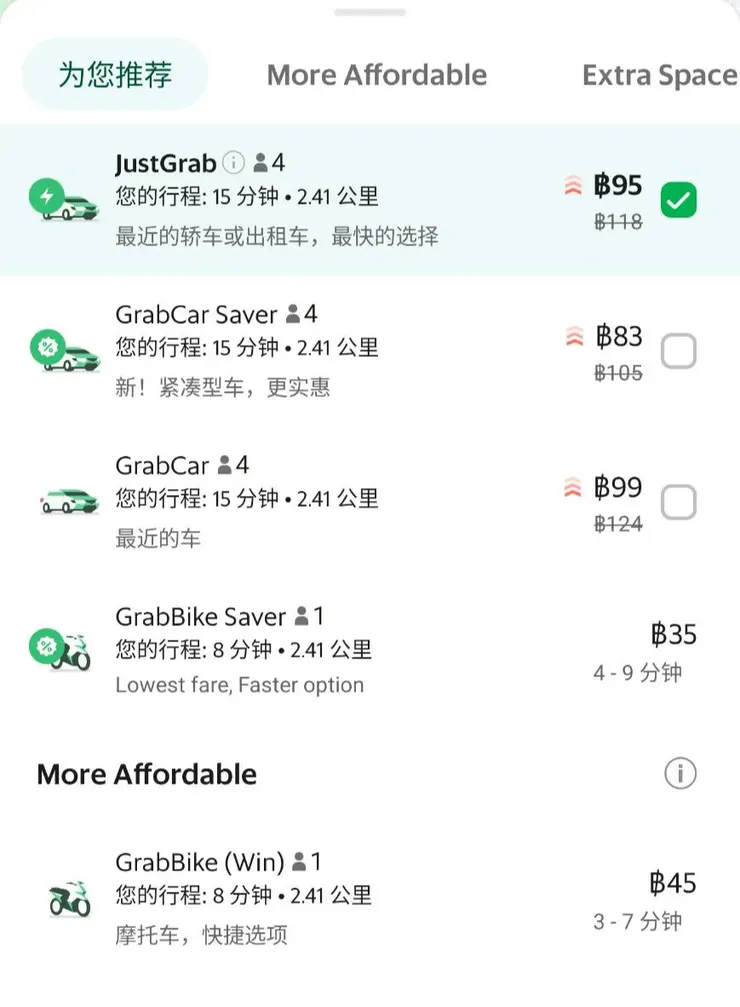This screenshot has width=740, height=1007.
Task: Select the GrabCar checkbox
Action: click(x=679, y=501)
